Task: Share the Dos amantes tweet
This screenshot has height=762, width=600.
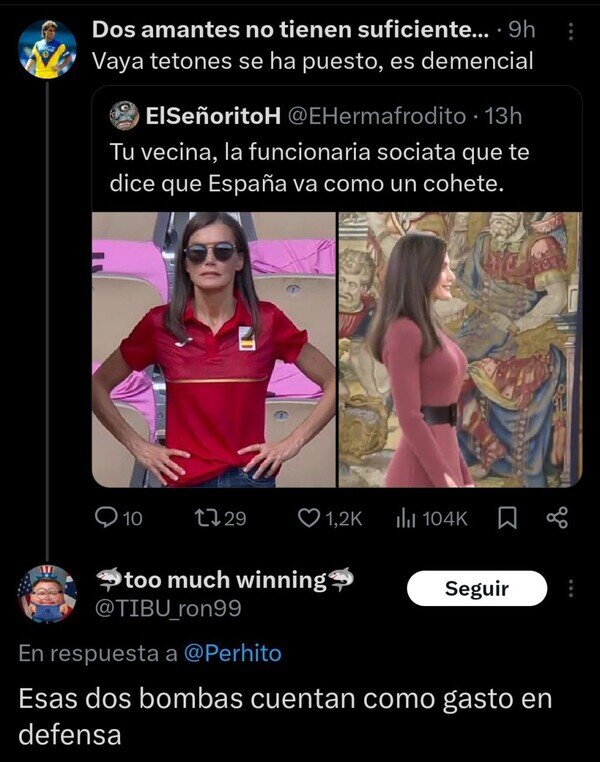Action: (558, 517)
